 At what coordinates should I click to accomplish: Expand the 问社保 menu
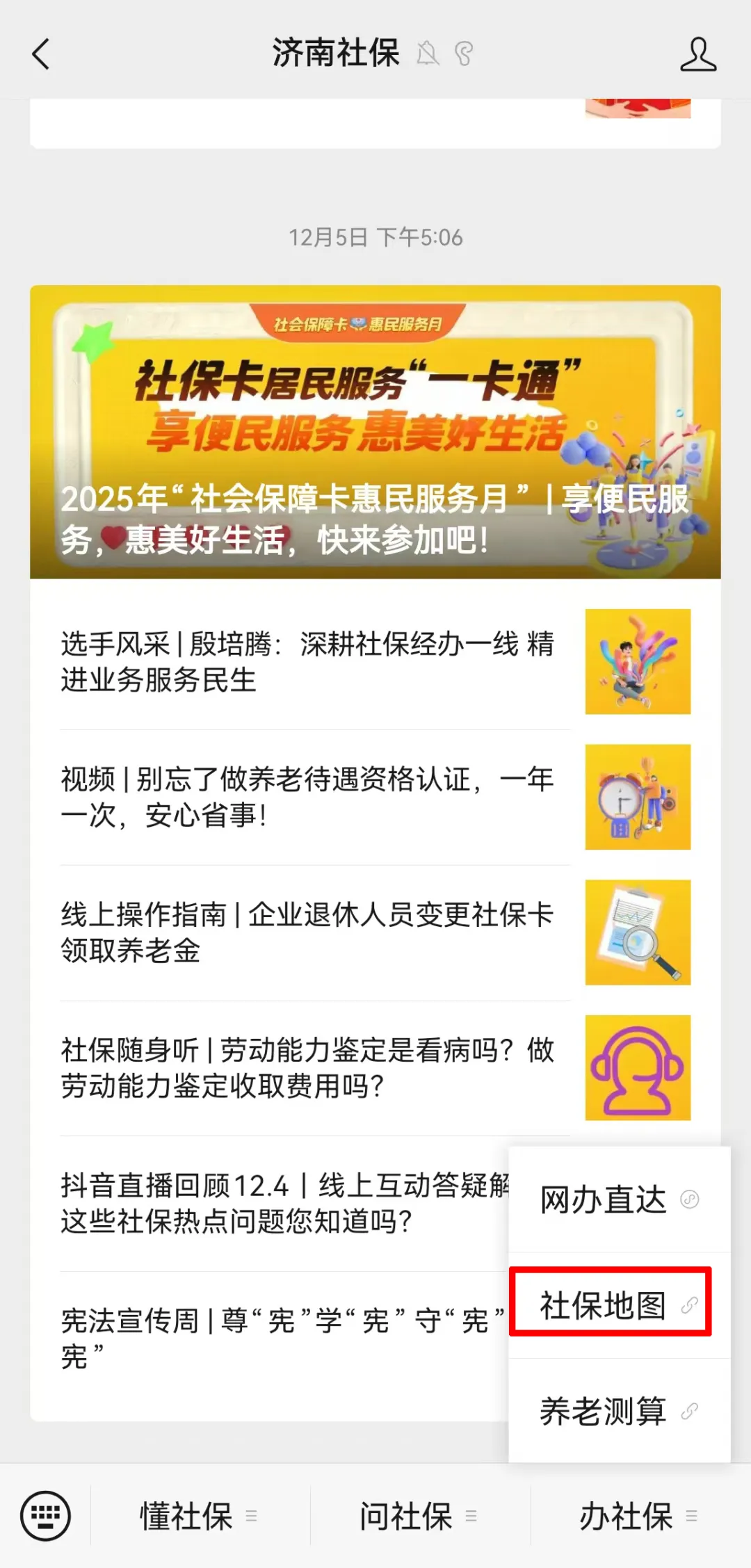point(419,1516)
